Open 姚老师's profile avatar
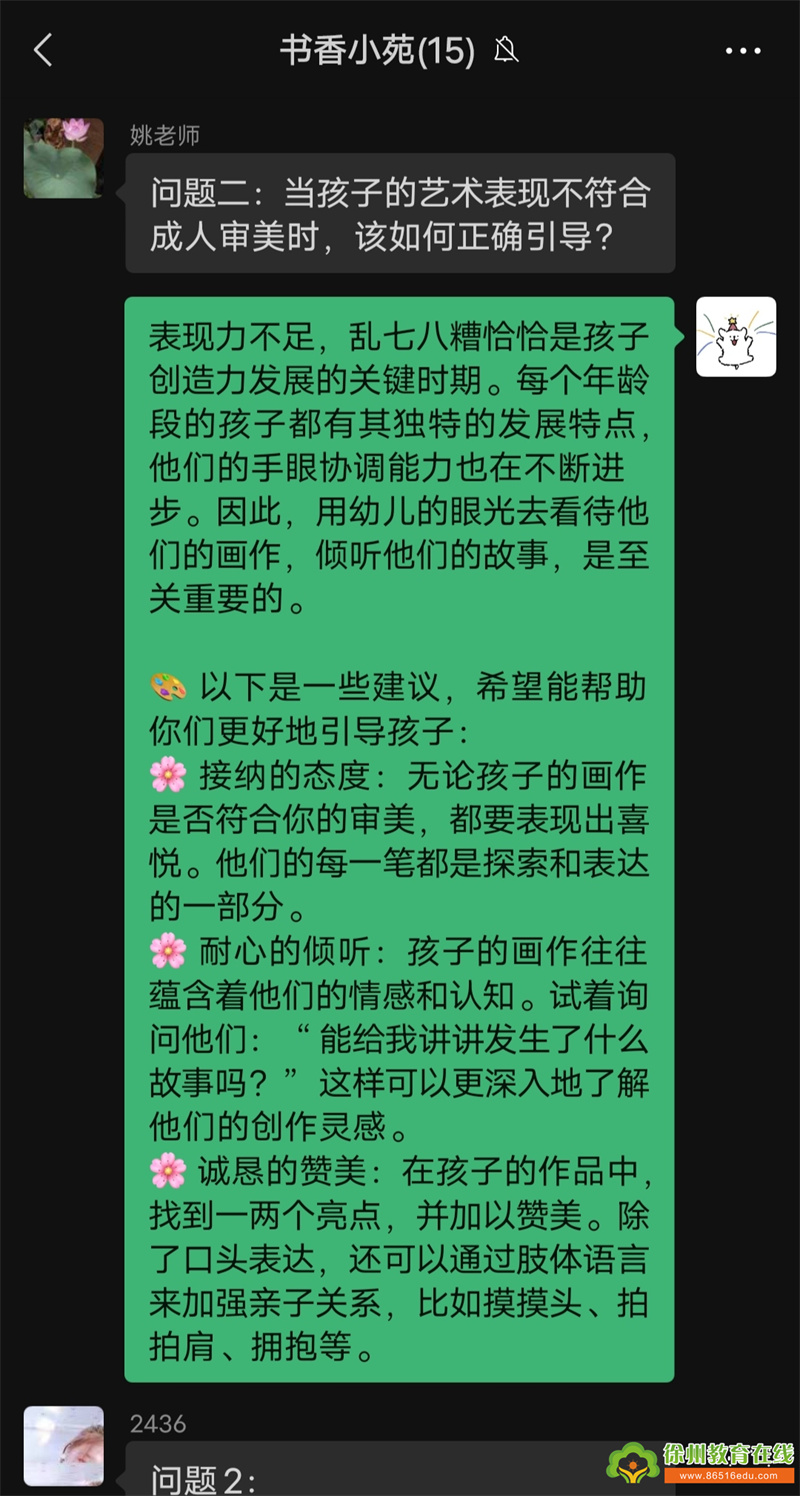Viewport: 800px width, 1496px height. pos(64,158)
